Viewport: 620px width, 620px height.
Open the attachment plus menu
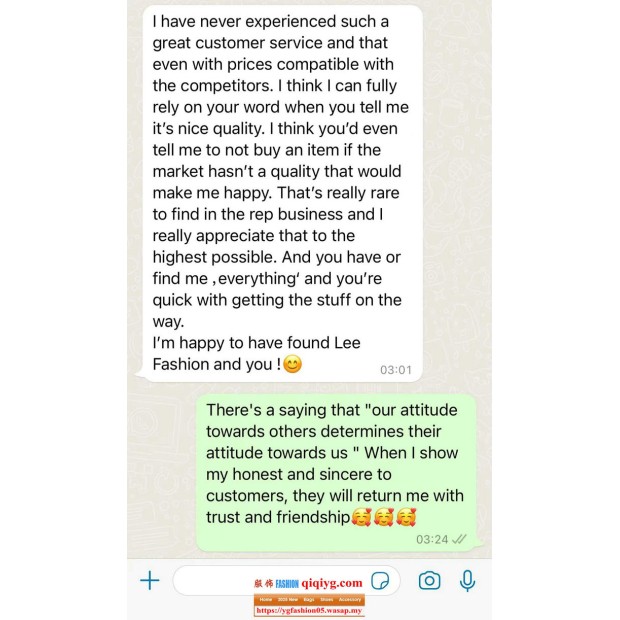click(149, 580)
